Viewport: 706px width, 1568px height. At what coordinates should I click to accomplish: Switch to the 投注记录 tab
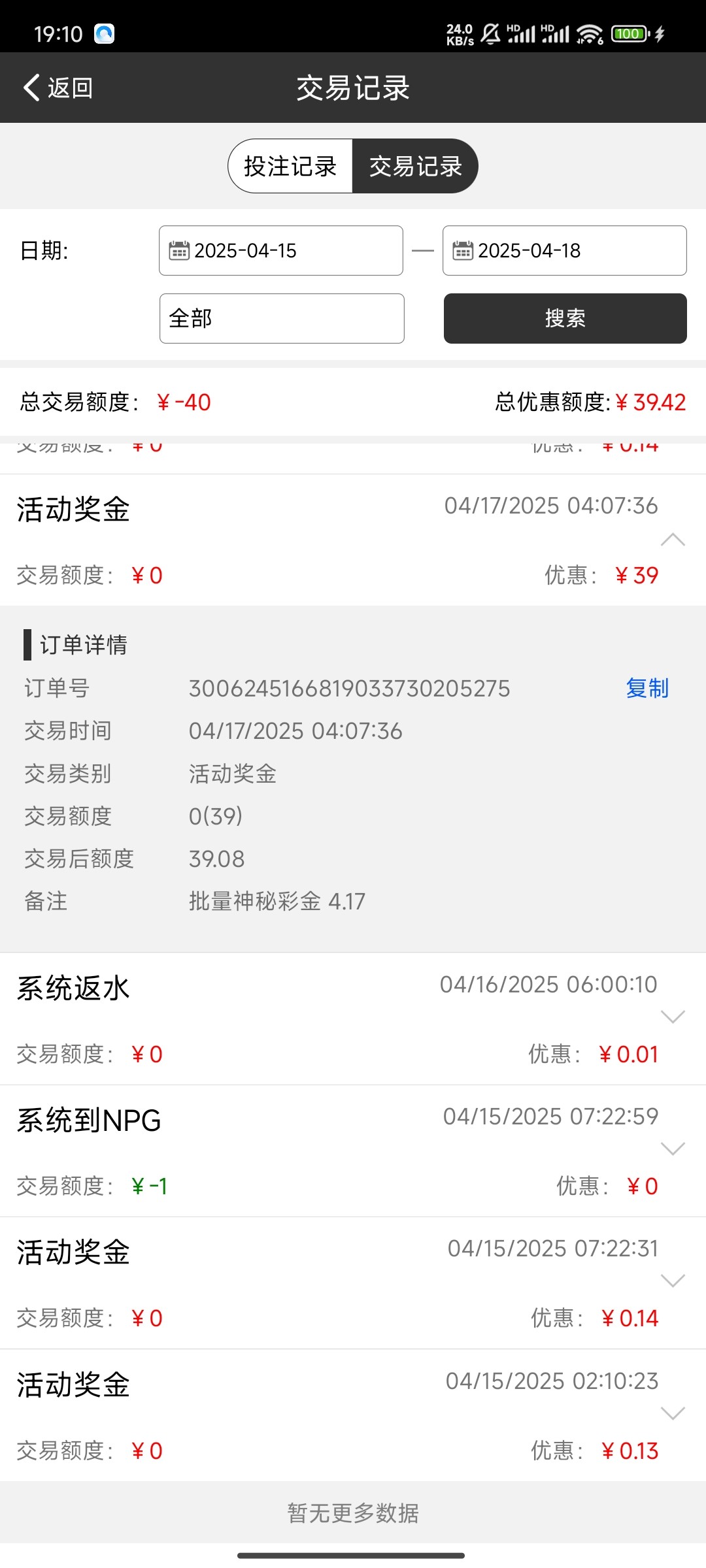(290, 166)
